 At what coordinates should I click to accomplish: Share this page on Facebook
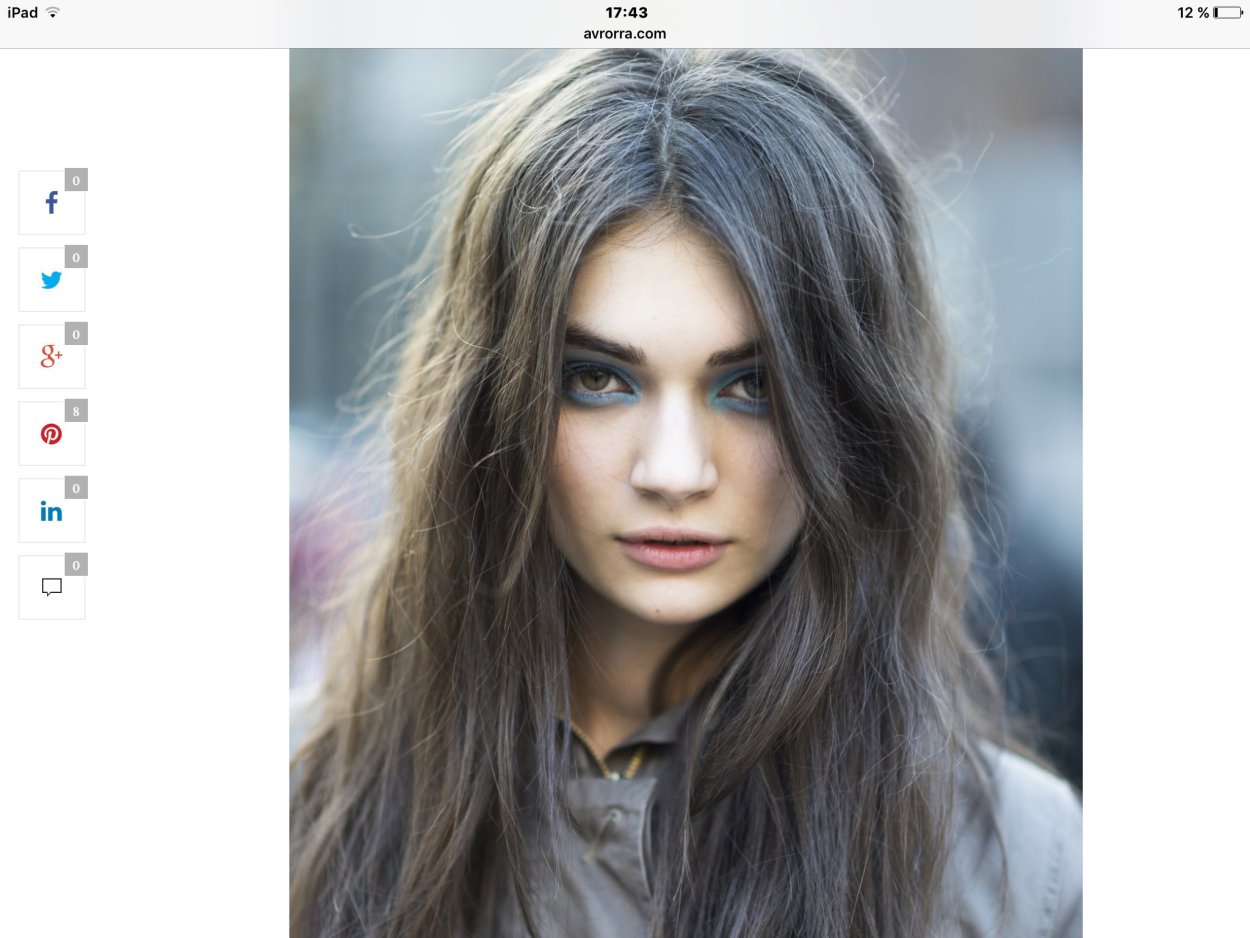51,203
